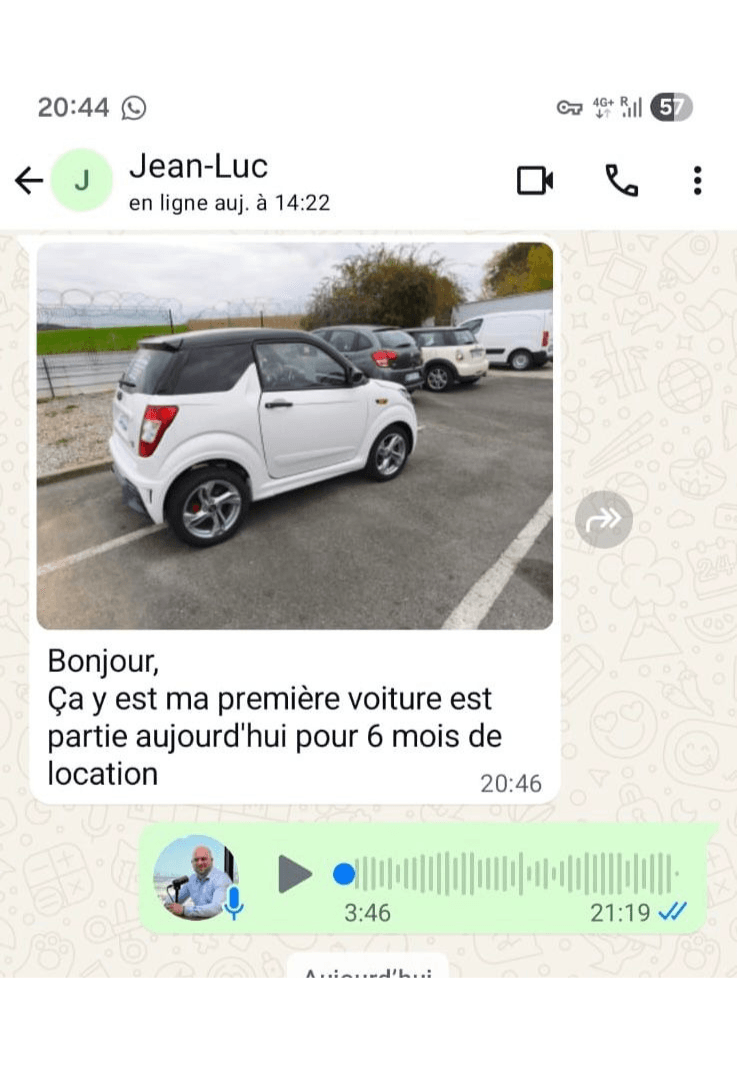Start a video call with Jean-Luc
This screenshot has width=737, height=1072.
coord(535,181)
